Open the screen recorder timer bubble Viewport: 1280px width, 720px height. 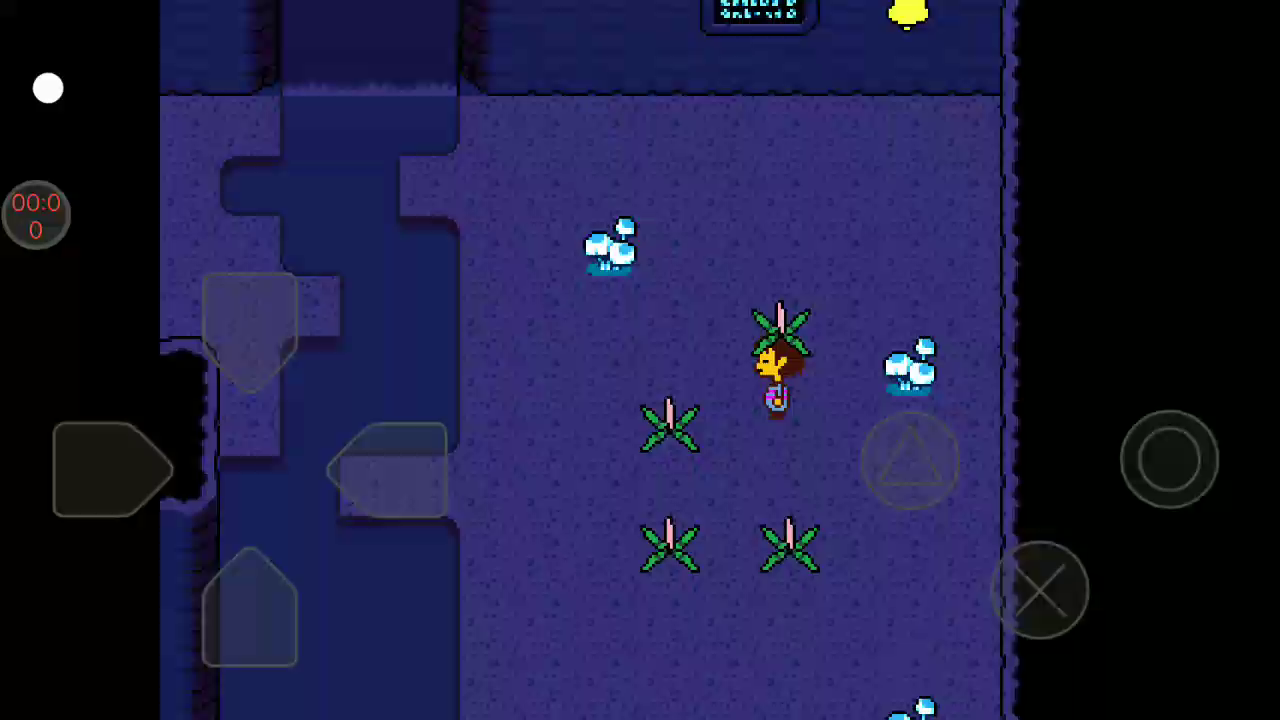pyautogui.click(x=36, y=215)
